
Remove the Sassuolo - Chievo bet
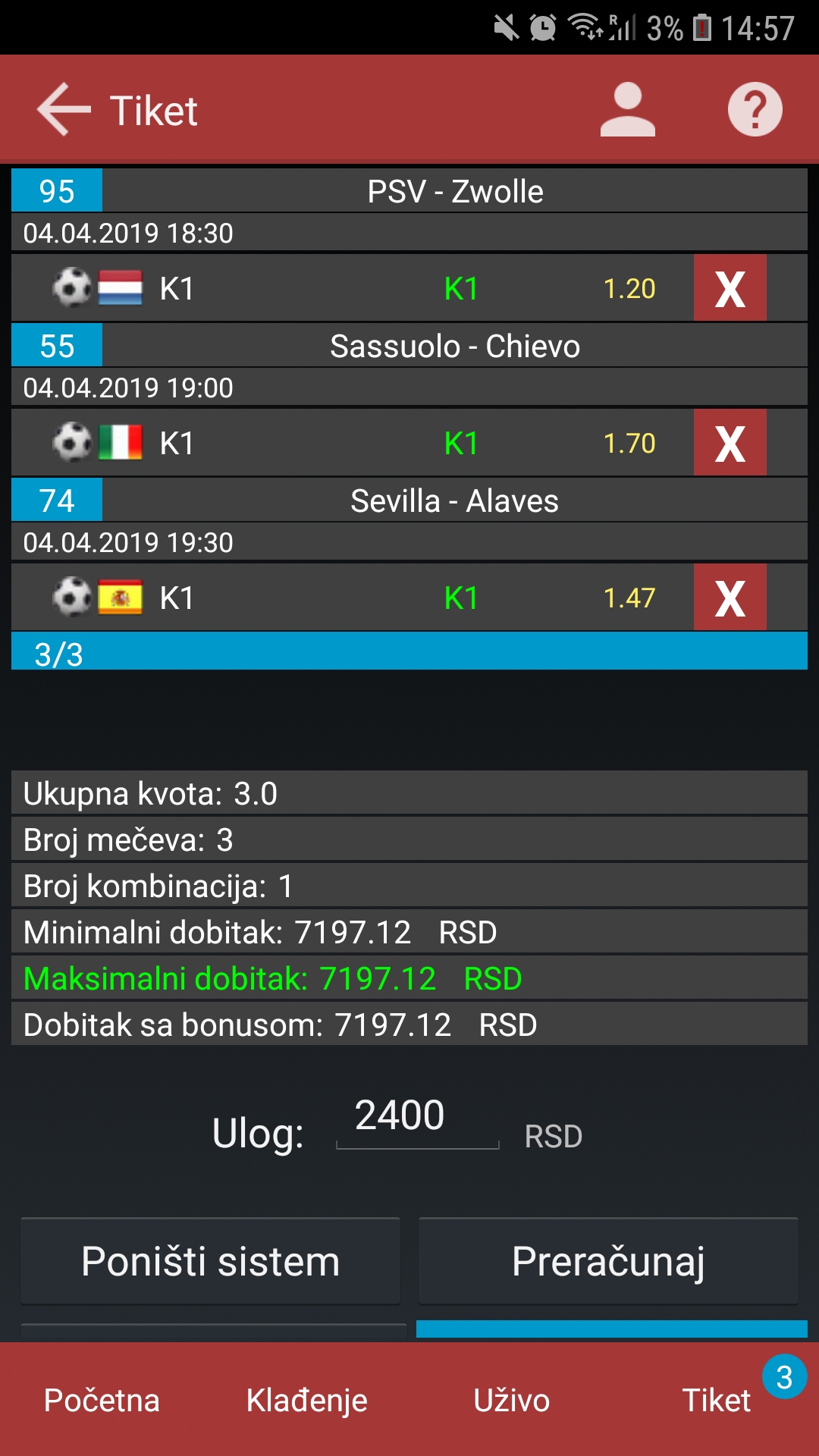(x=730, y=443)
